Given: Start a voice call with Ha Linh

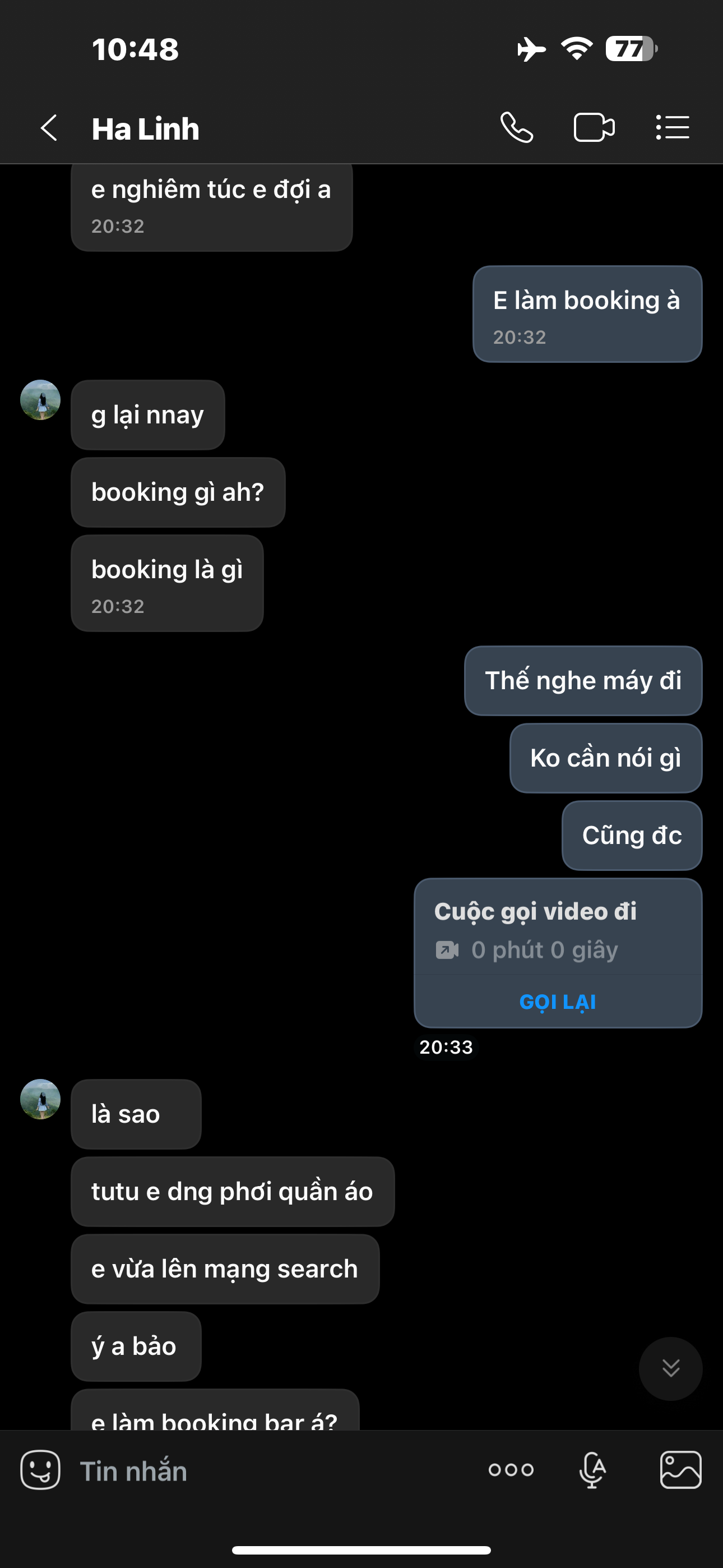Looking at the screenshot, I should click(x=517, y=128).
